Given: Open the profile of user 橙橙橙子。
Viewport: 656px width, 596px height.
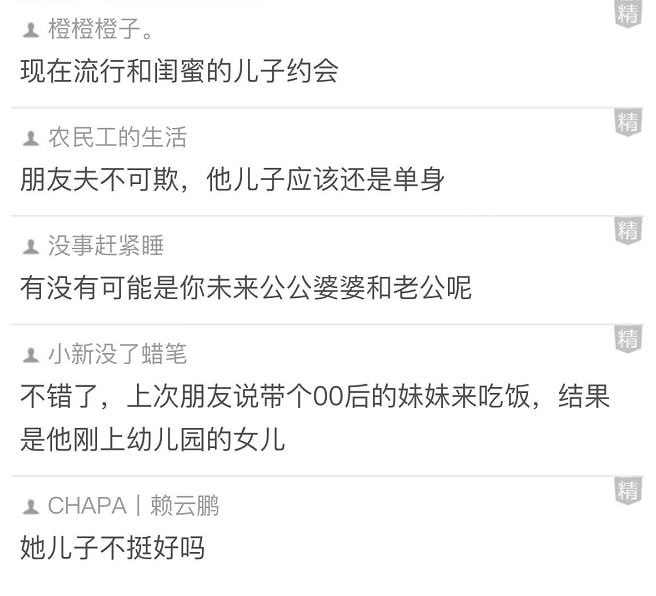Looking at the screenshot, I should point(100,30).
